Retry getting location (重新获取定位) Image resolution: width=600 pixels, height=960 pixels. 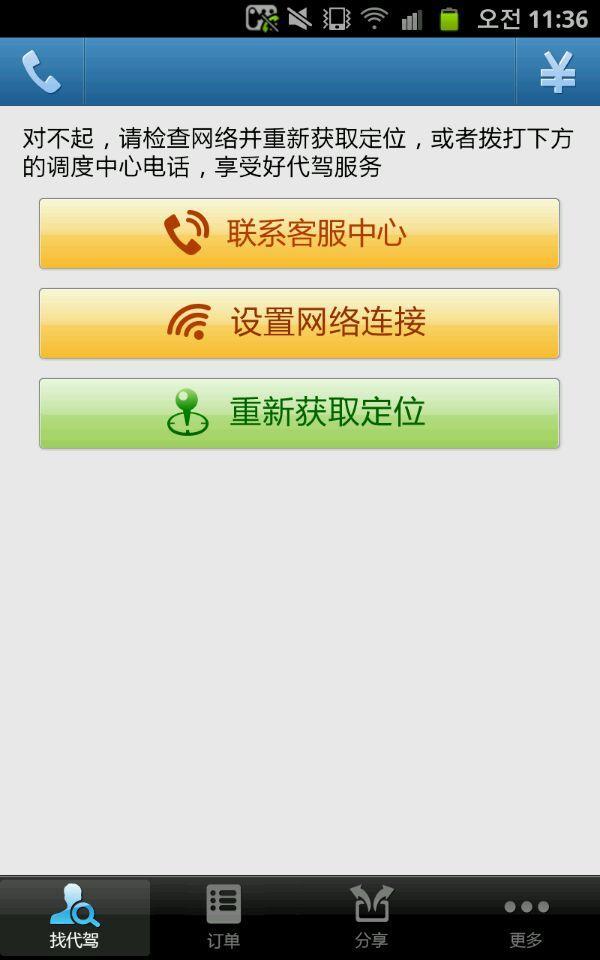click(299, 413)
